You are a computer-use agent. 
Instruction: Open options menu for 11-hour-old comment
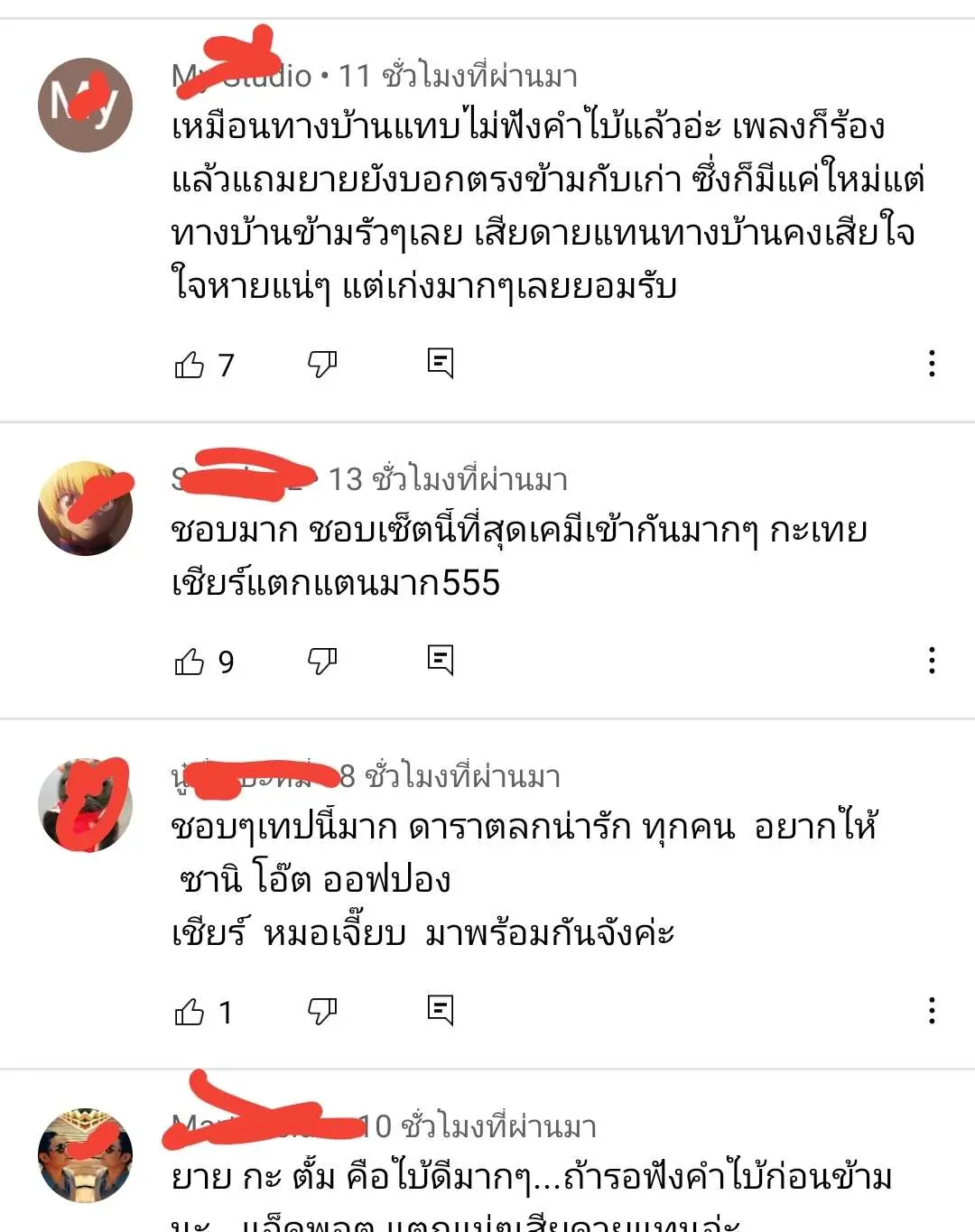point(931,364)
